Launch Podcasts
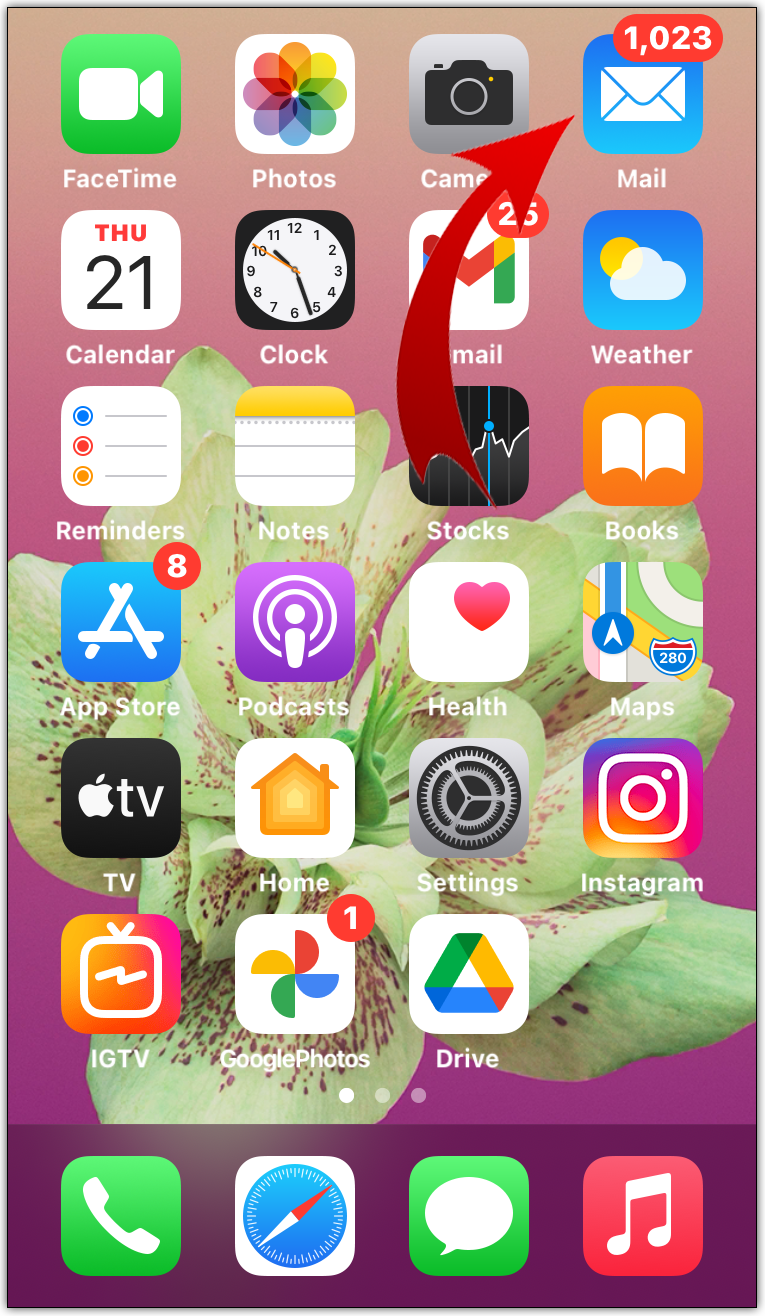765x1316 pixels. 294,622
